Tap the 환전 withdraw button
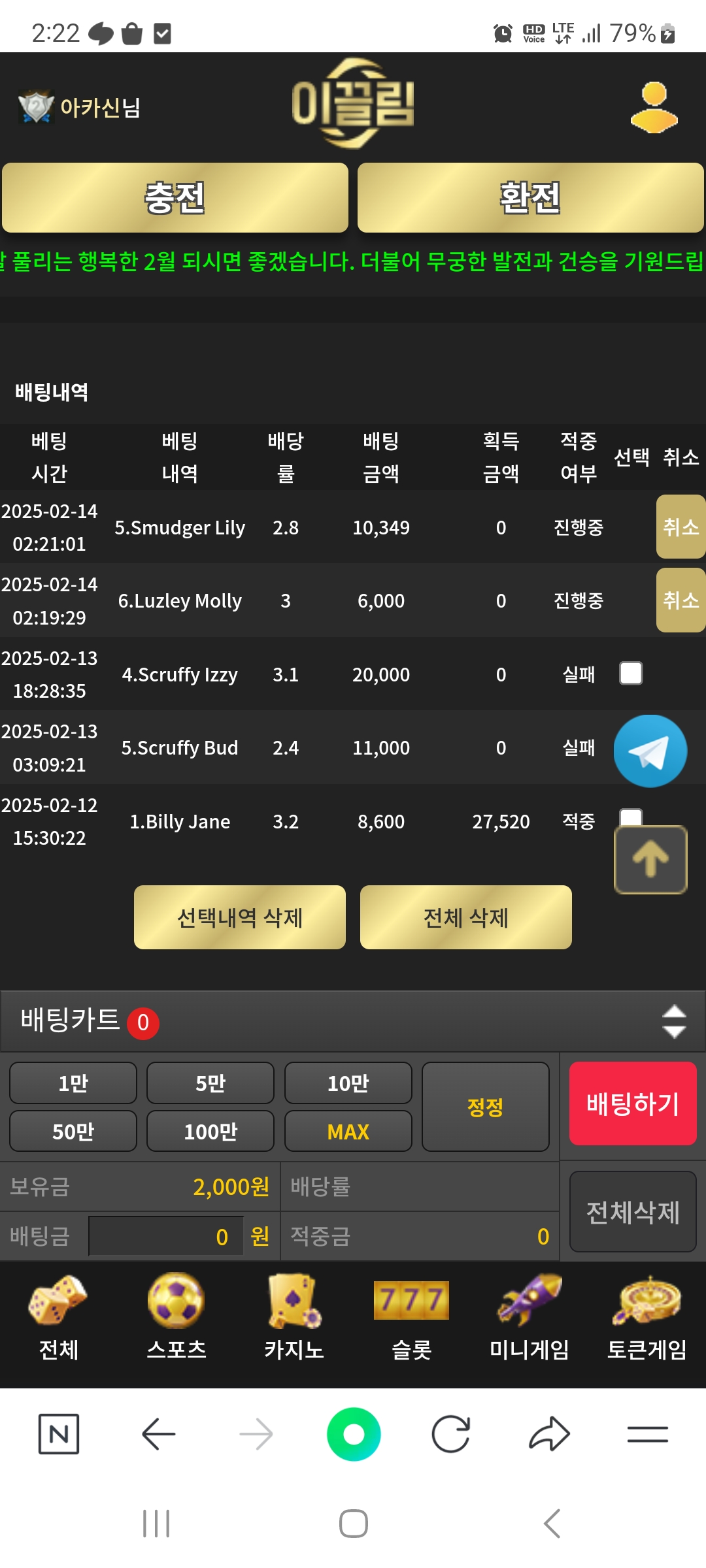Viewport: 706px width, 1568px height. 530,198
